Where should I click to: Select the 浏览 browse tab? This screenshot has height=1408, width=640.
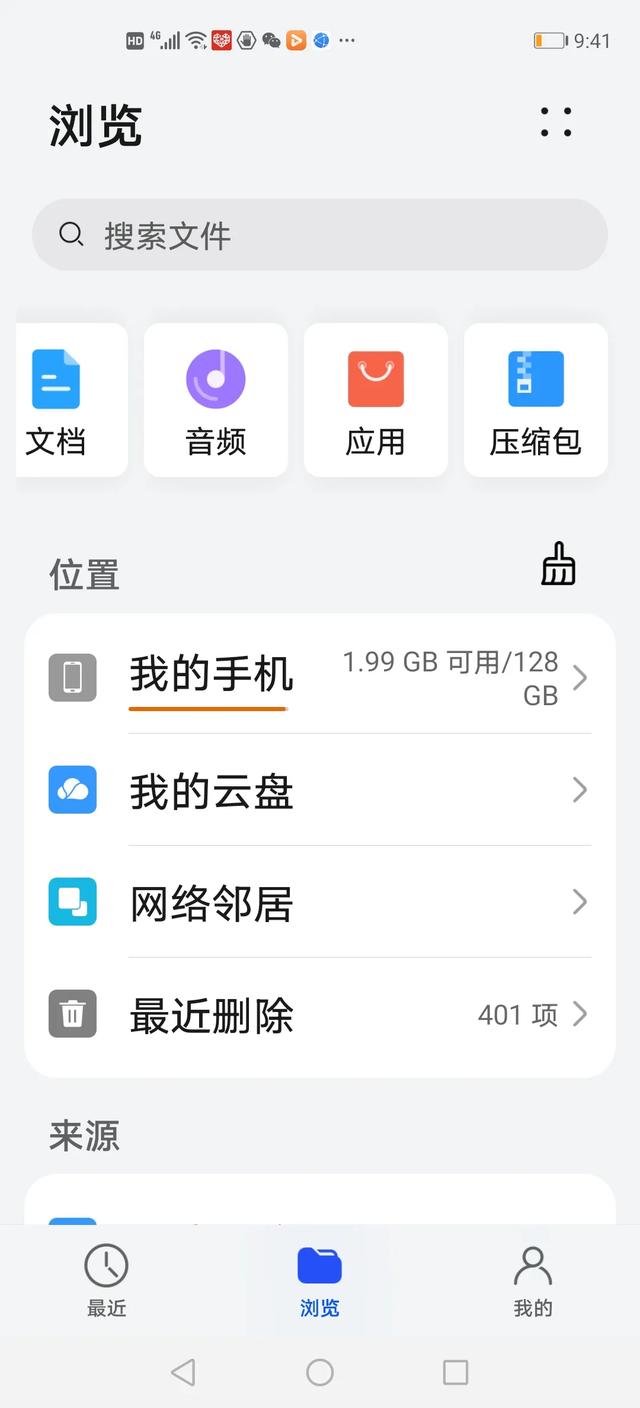point(320,1281)
